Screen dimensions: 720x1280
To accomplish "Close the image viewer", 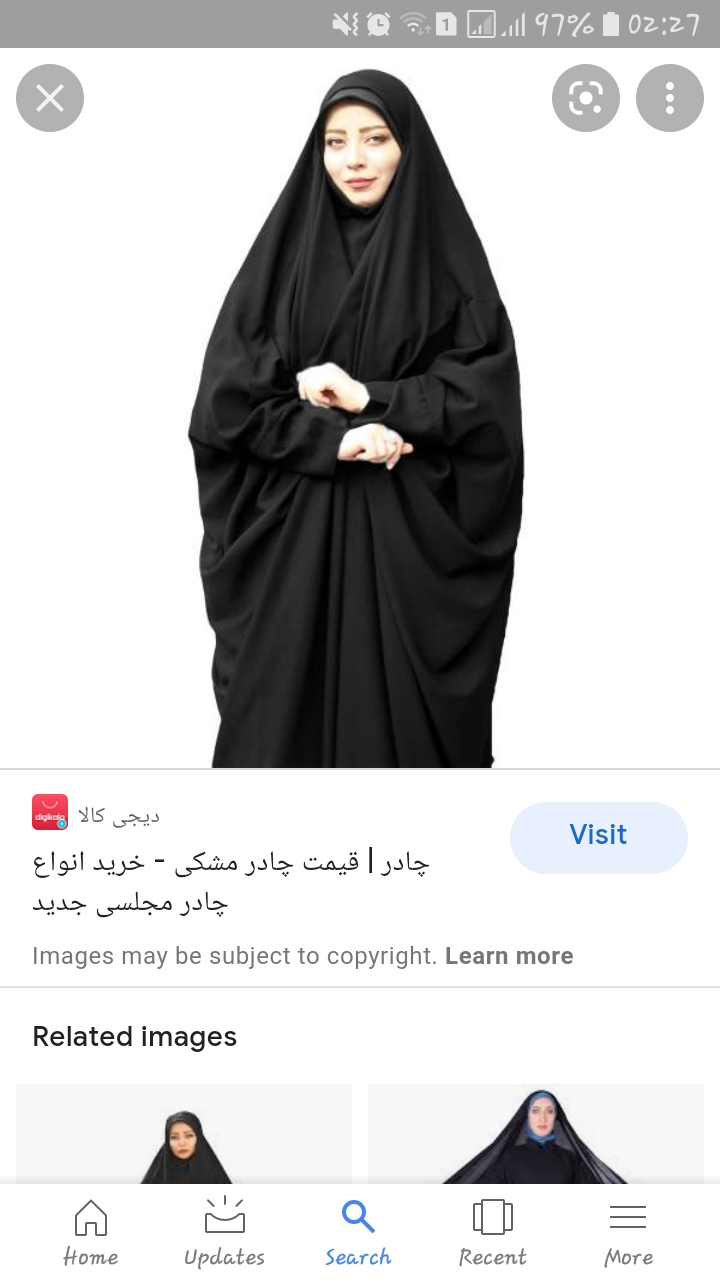I will pyautogui.click(x=50, y=98).
